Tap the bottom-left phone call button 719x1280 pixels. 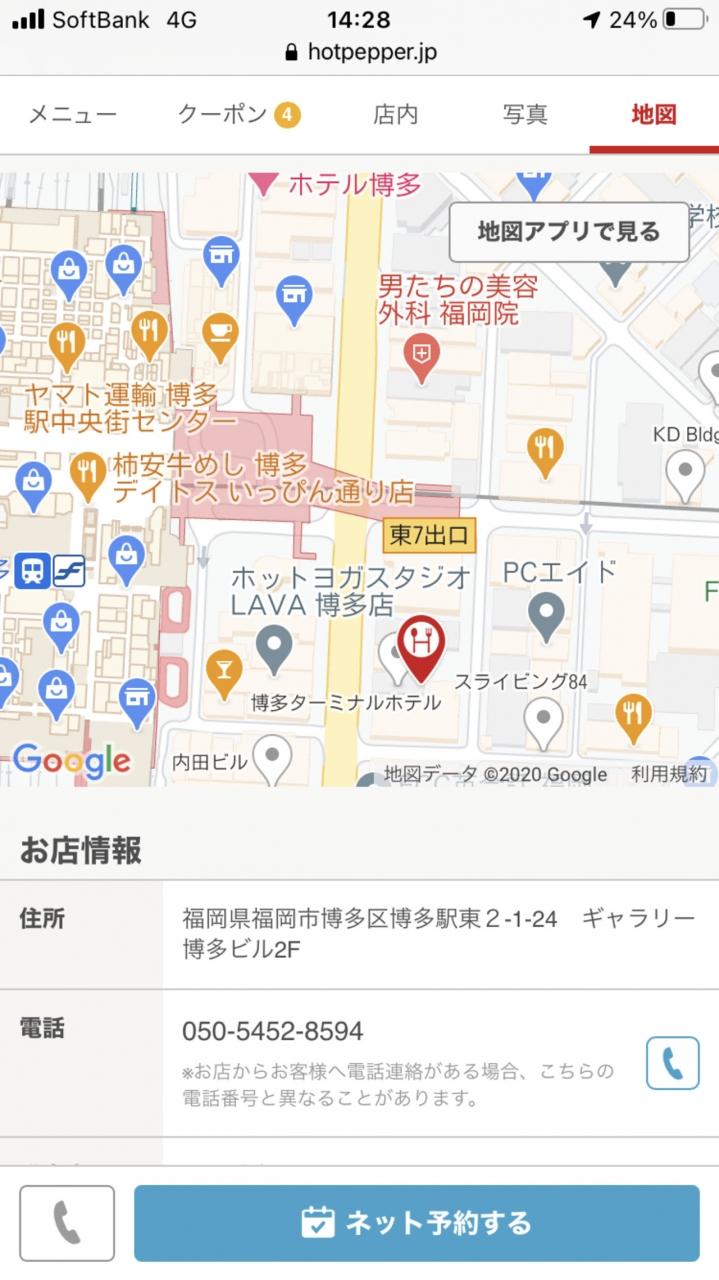tap(67, 1223)
